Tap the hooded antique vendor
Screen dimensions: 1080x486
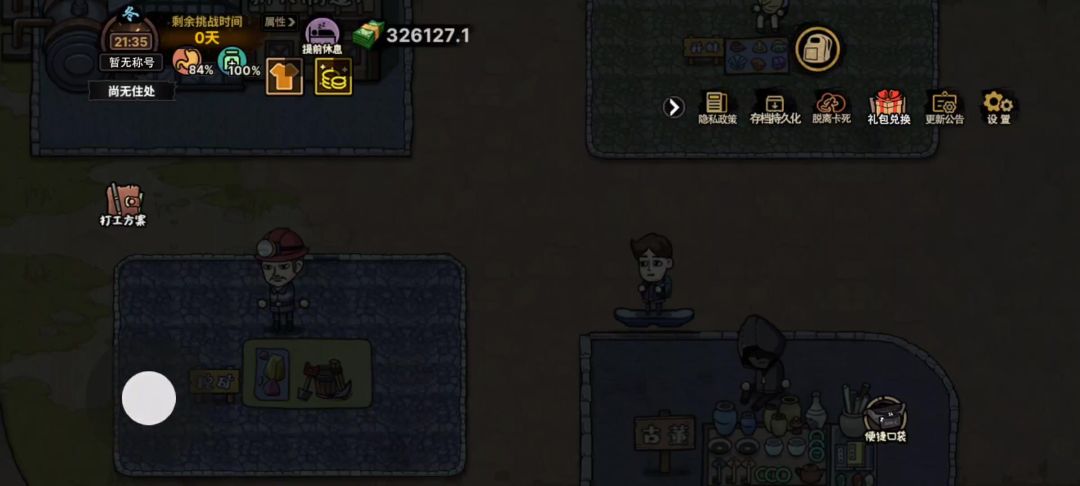click(x=762, y=358)
